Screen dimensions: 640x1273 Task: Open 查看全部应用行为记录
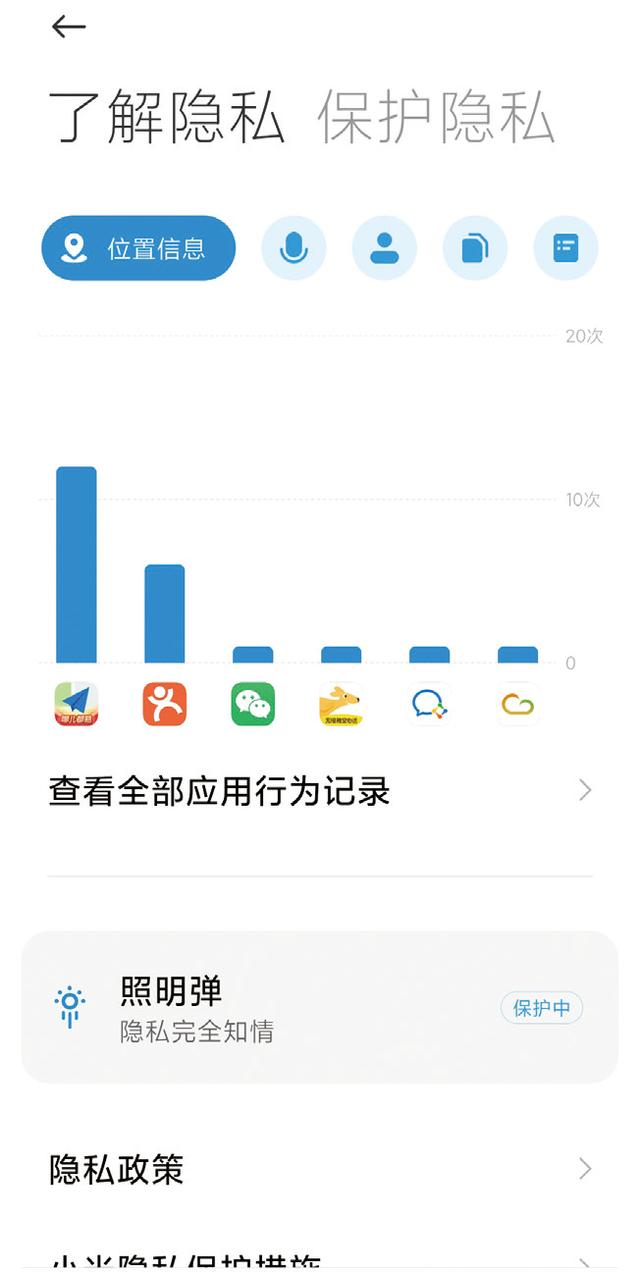(320, 791)
